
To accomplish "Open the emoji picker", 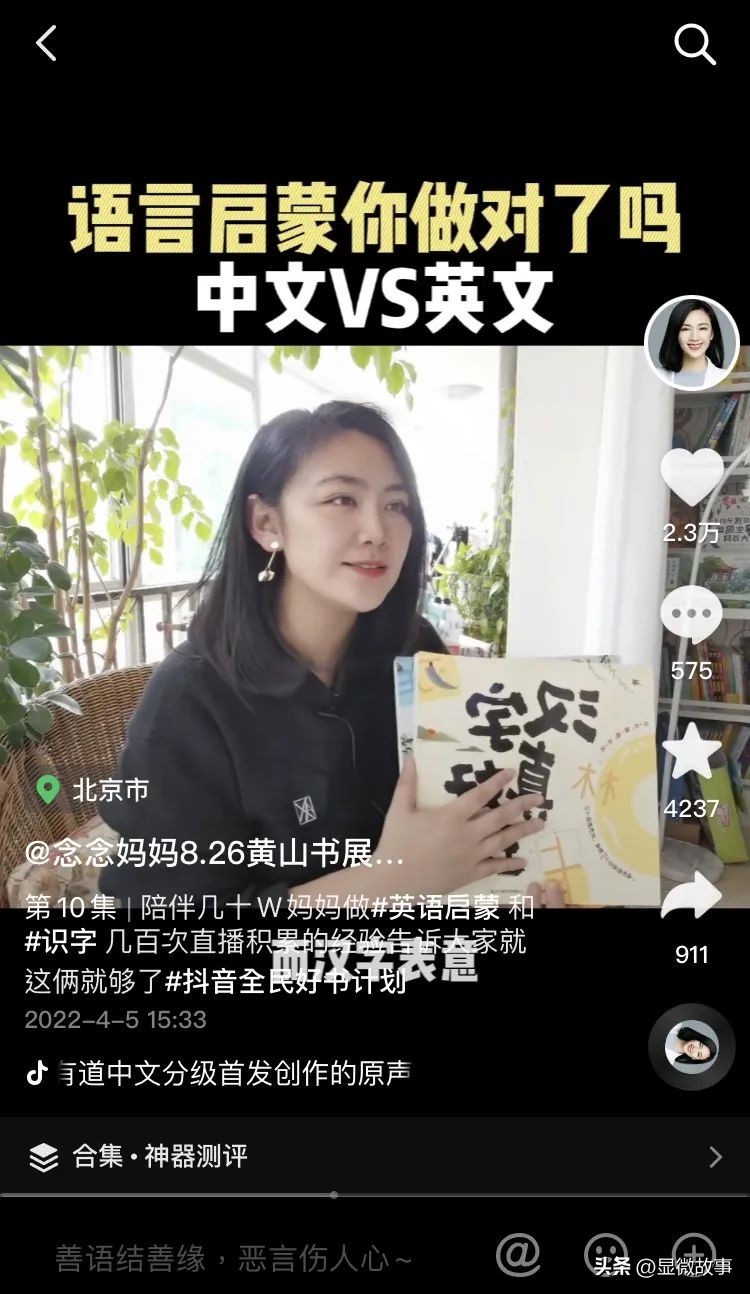I will (x=606, y=1255).
